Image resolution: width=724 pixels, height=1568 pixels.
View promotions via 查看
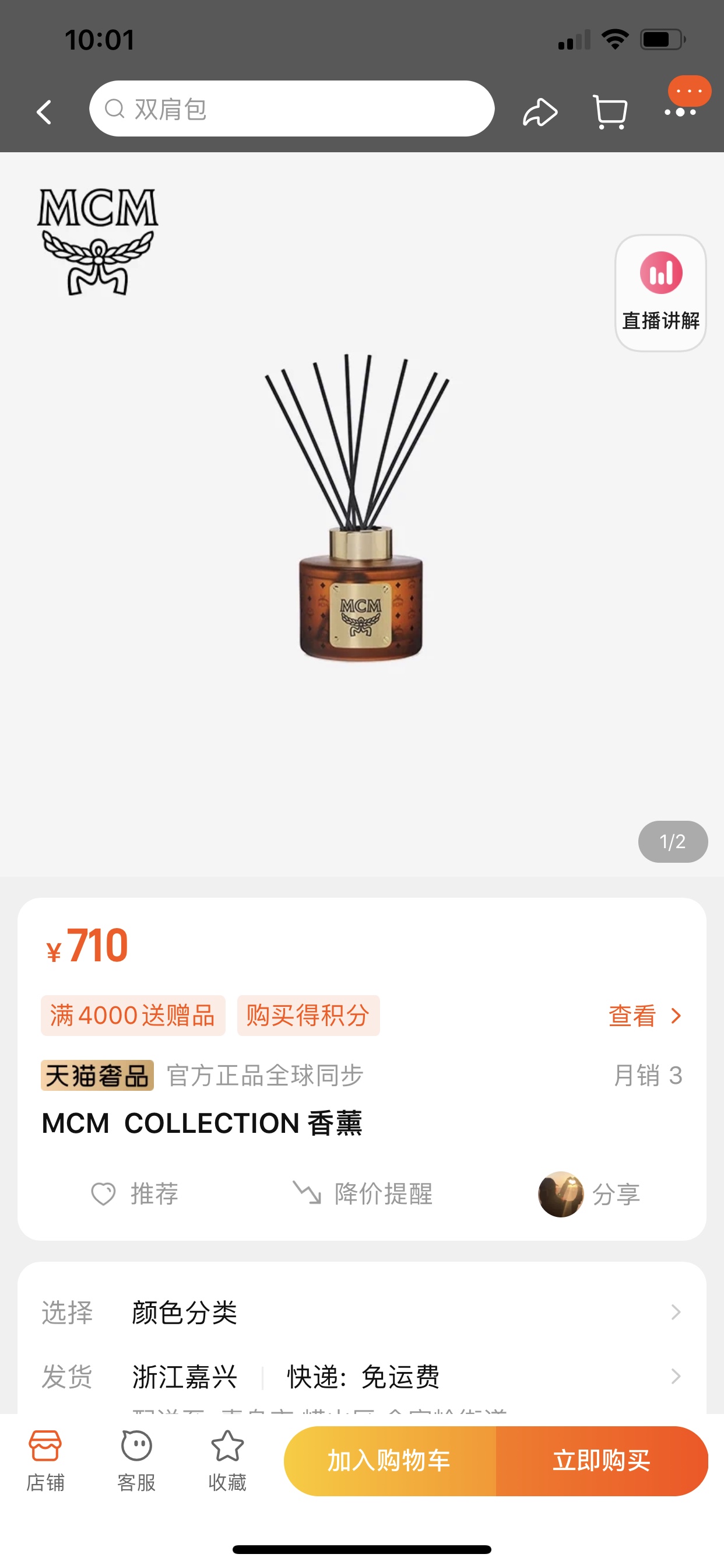[644, 1016]
